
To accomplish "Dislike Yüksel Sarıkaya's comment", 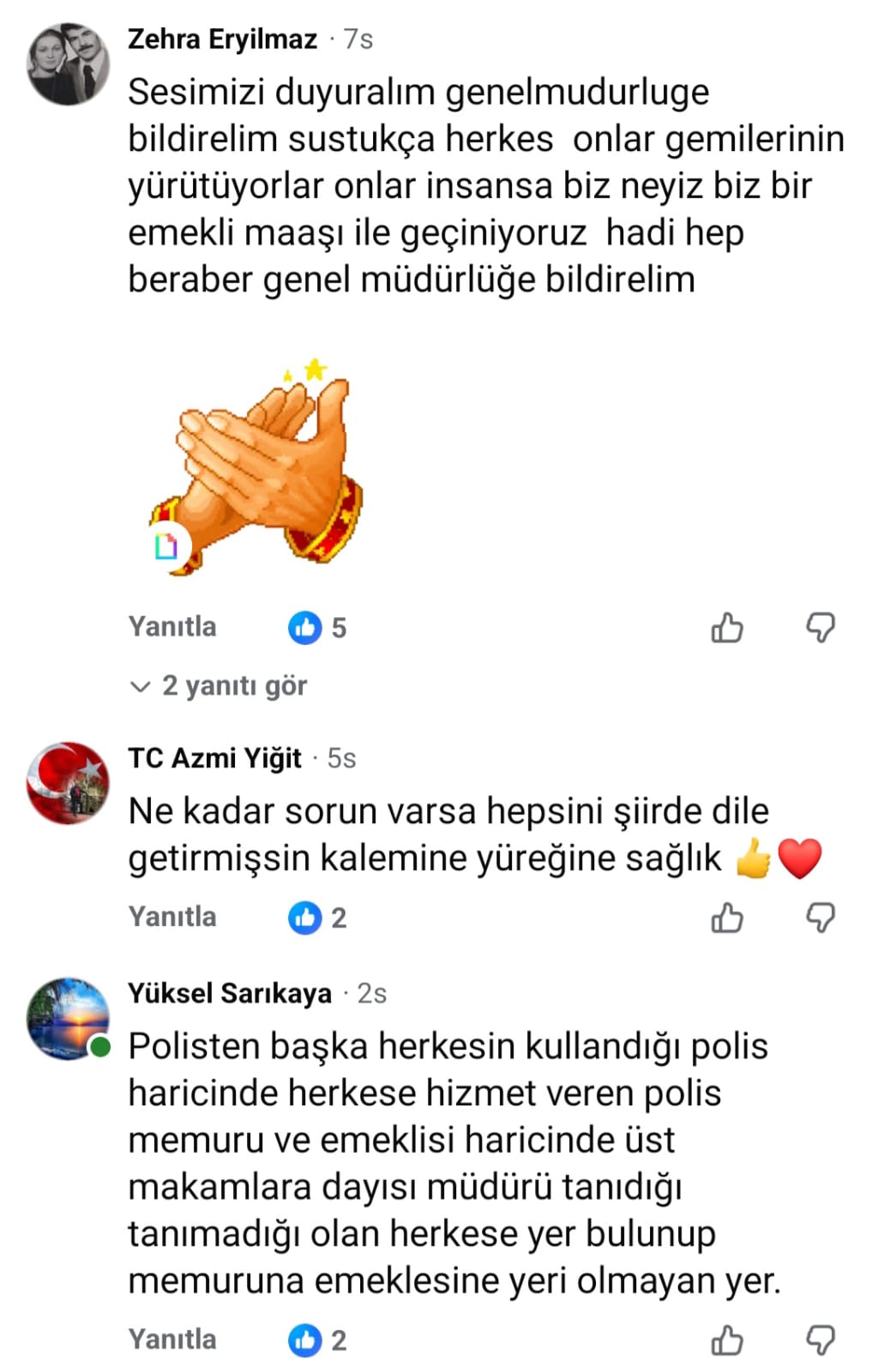I will pos(821,1340).
